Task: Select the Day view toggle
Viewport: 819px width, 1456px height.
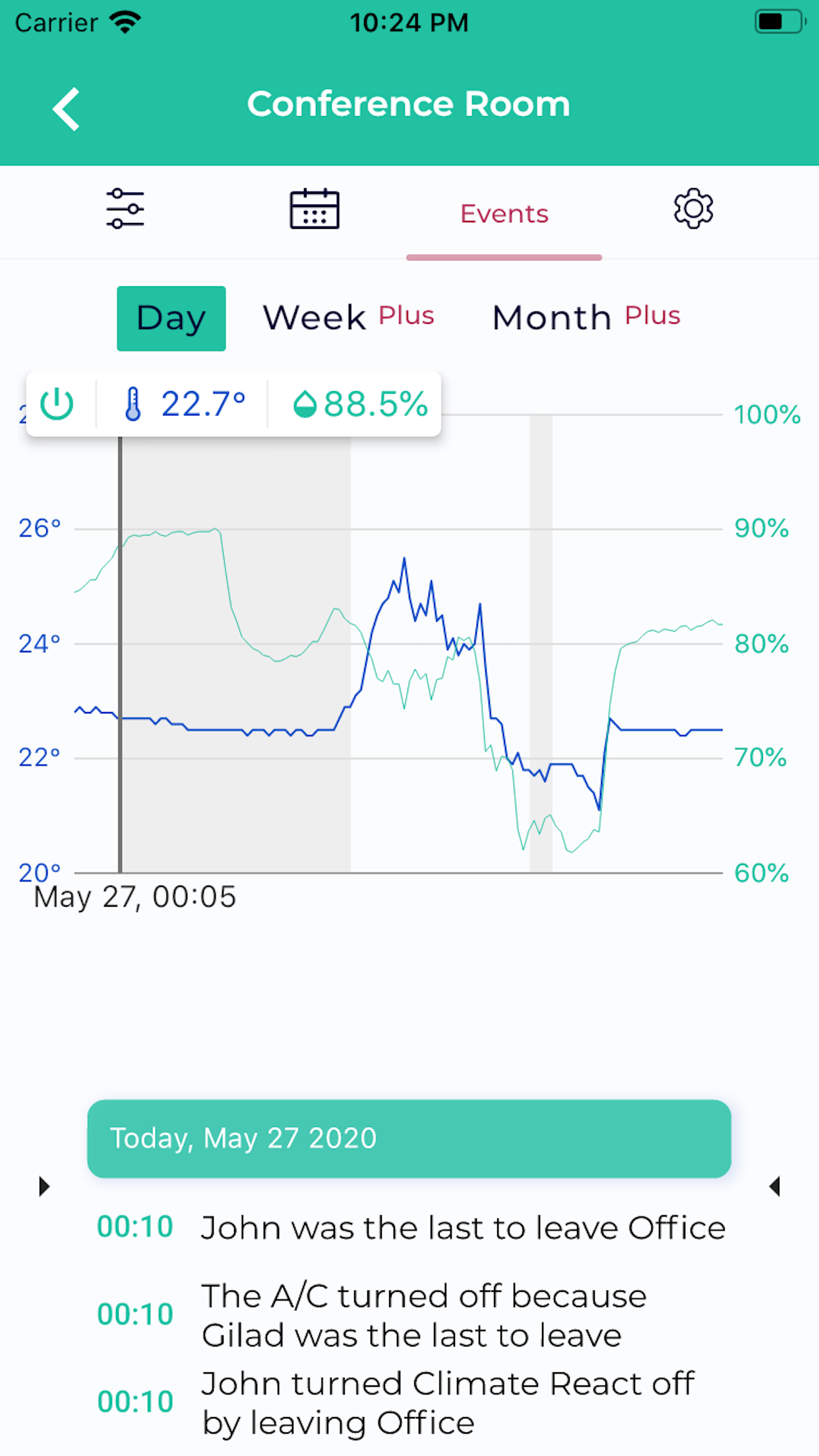Action: point(171,318)
